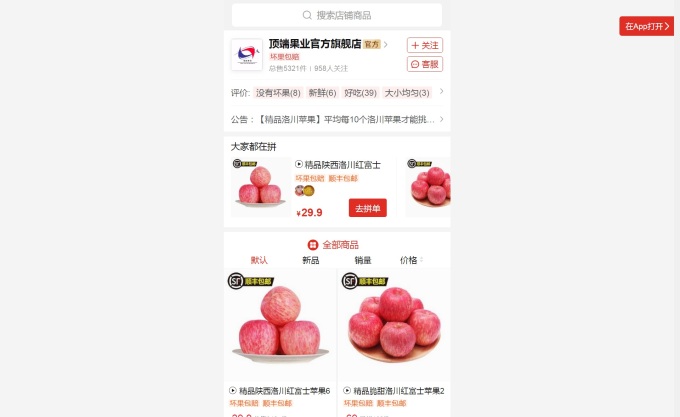
Task: Tap 去拼单 for 精品陕西洛川红富士
Action: click(368, 208)
